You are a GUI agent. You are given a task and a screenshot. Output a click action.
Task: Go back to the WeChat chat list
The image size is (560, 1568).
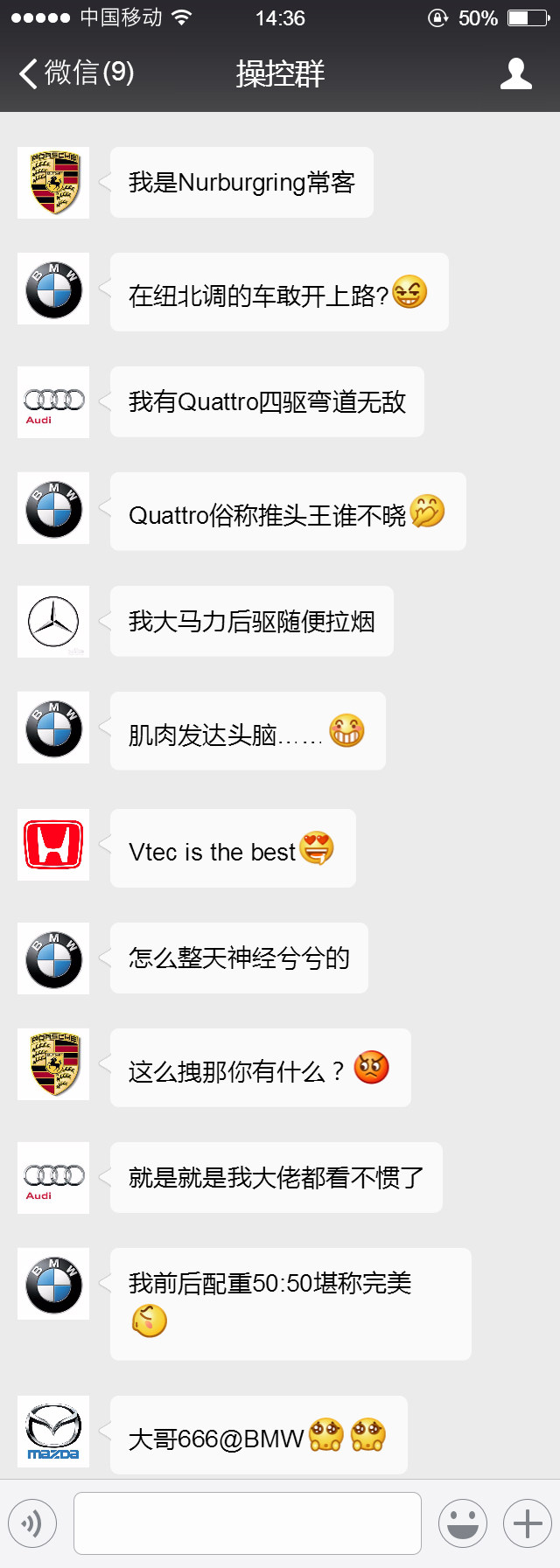[75, 73]
